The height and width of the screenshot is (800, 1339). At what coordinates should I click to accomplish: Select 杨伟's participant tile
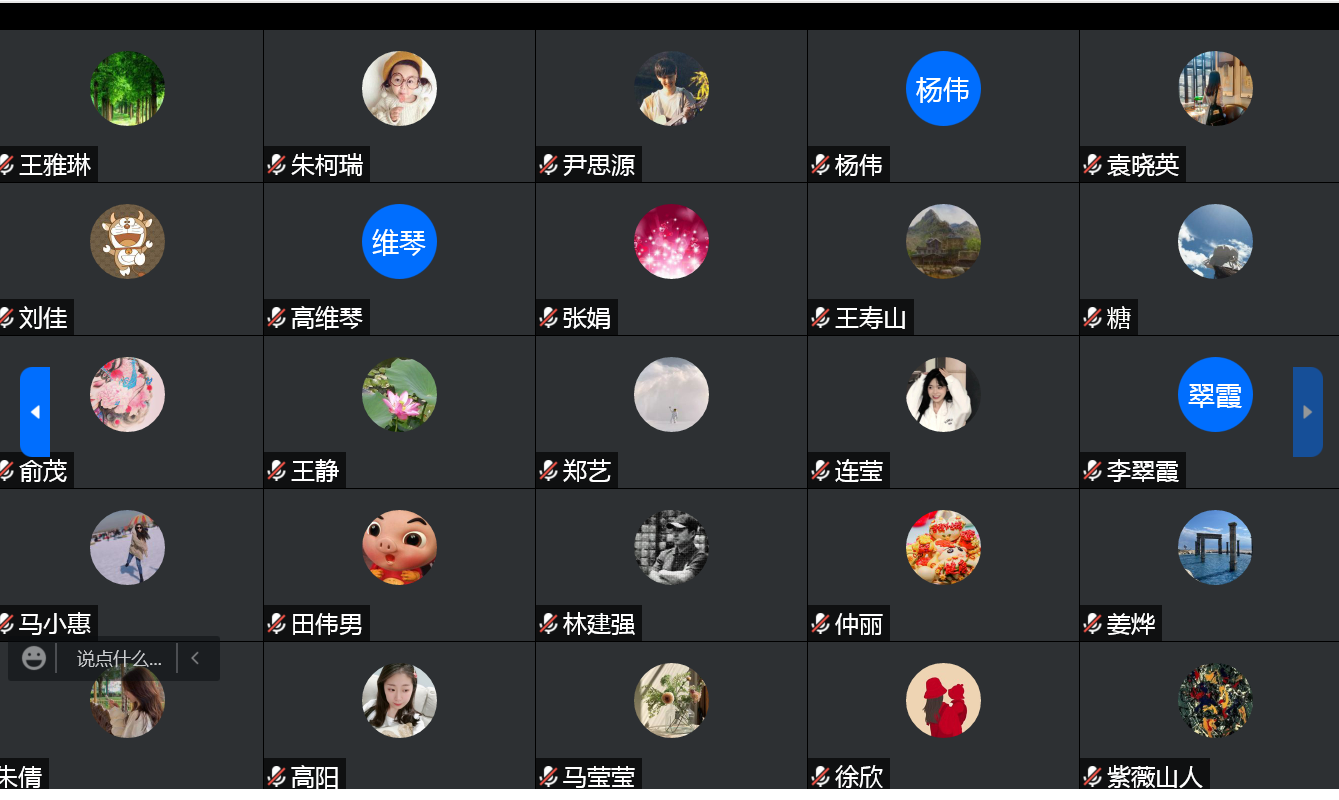tap(943, 105)
